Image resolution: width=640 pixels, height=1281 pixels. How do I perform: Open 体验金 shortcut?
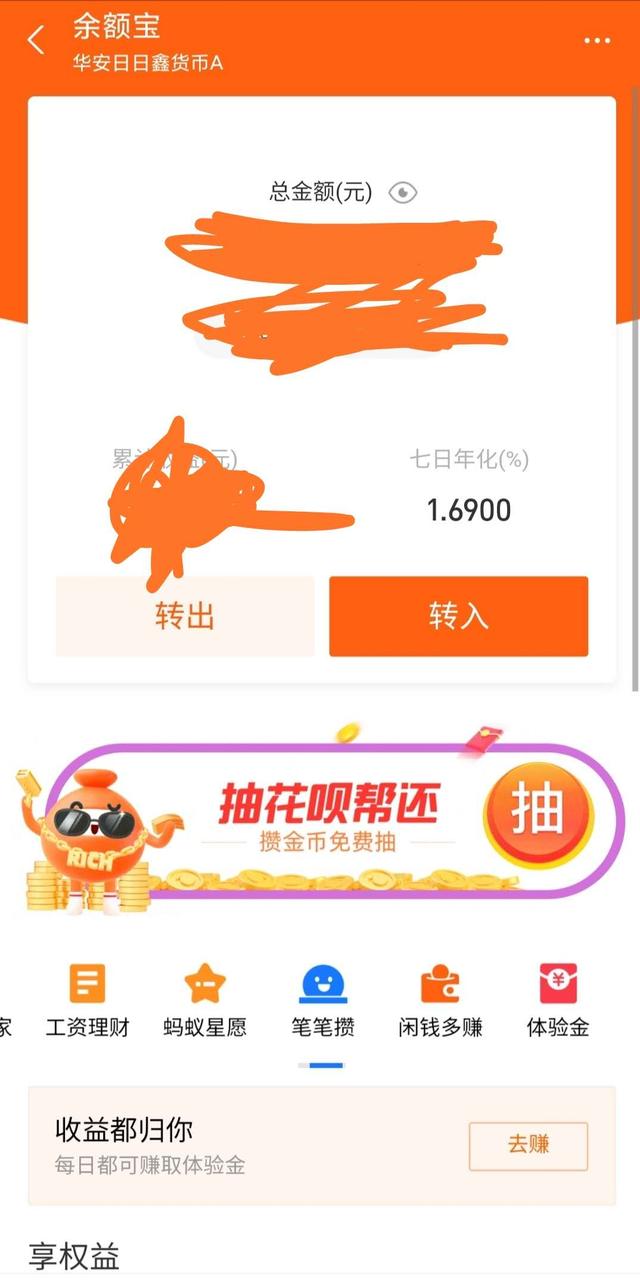point(558,1000)
